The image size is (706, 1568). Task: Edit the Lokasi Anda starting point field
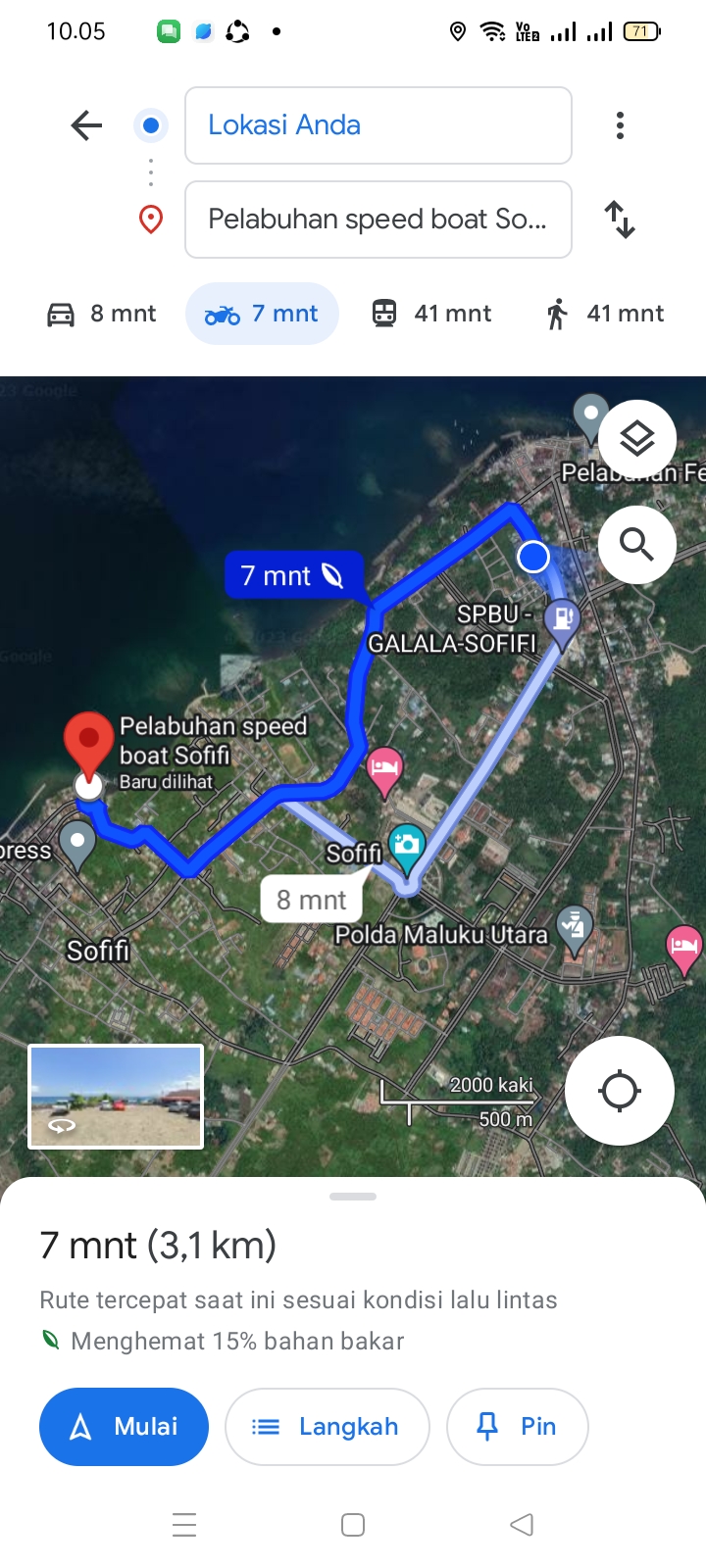tap(378, 125)
